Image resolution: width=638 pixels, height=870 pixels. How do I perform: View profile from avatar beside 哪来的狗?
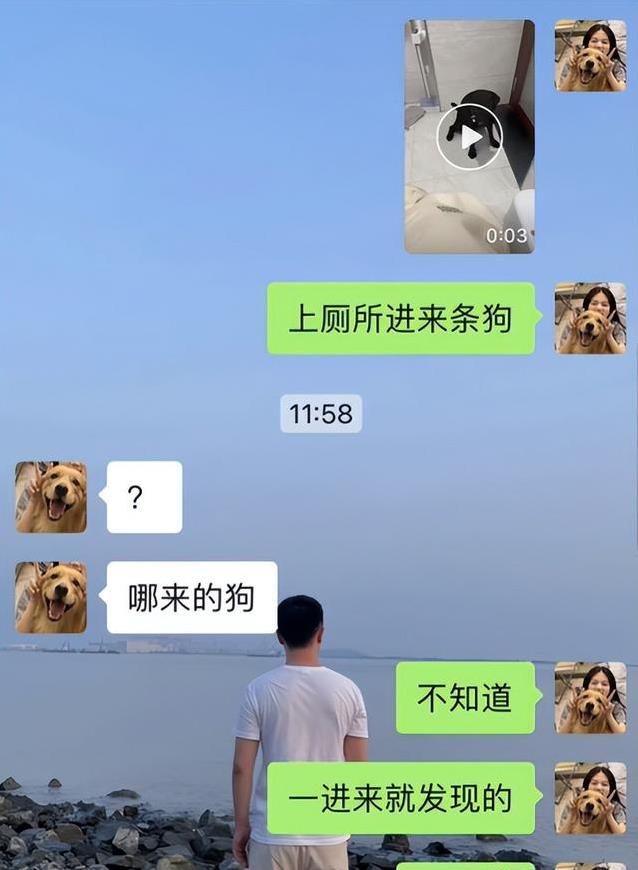[51, 597]
